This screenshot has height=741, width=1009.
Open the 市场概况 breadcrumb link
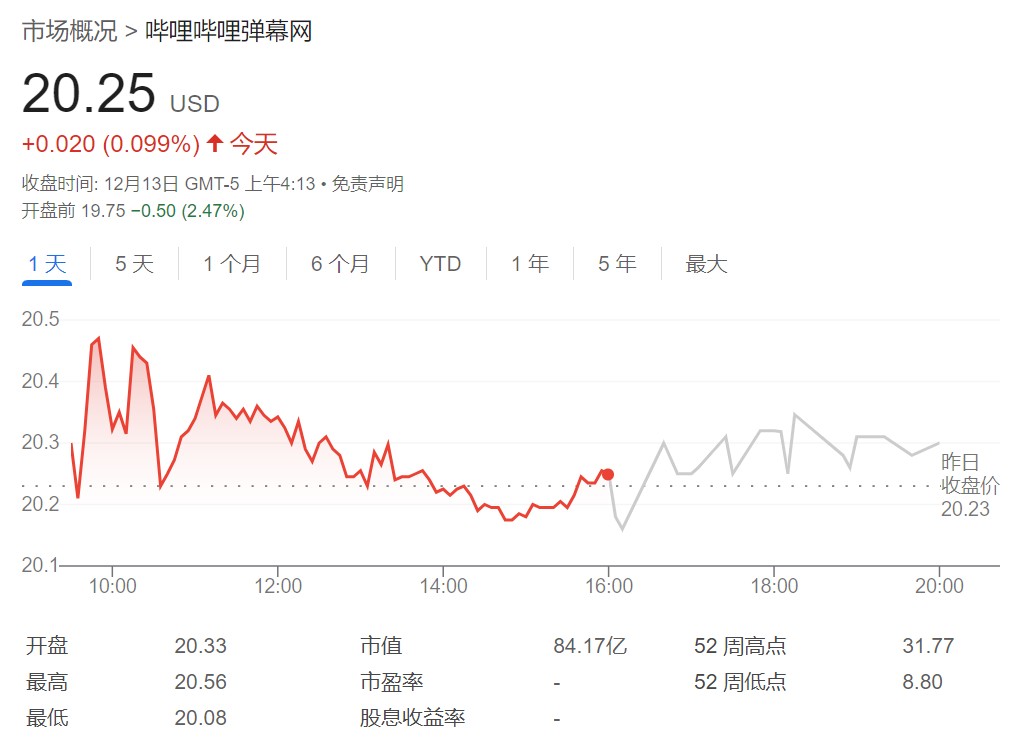[69, 31]
